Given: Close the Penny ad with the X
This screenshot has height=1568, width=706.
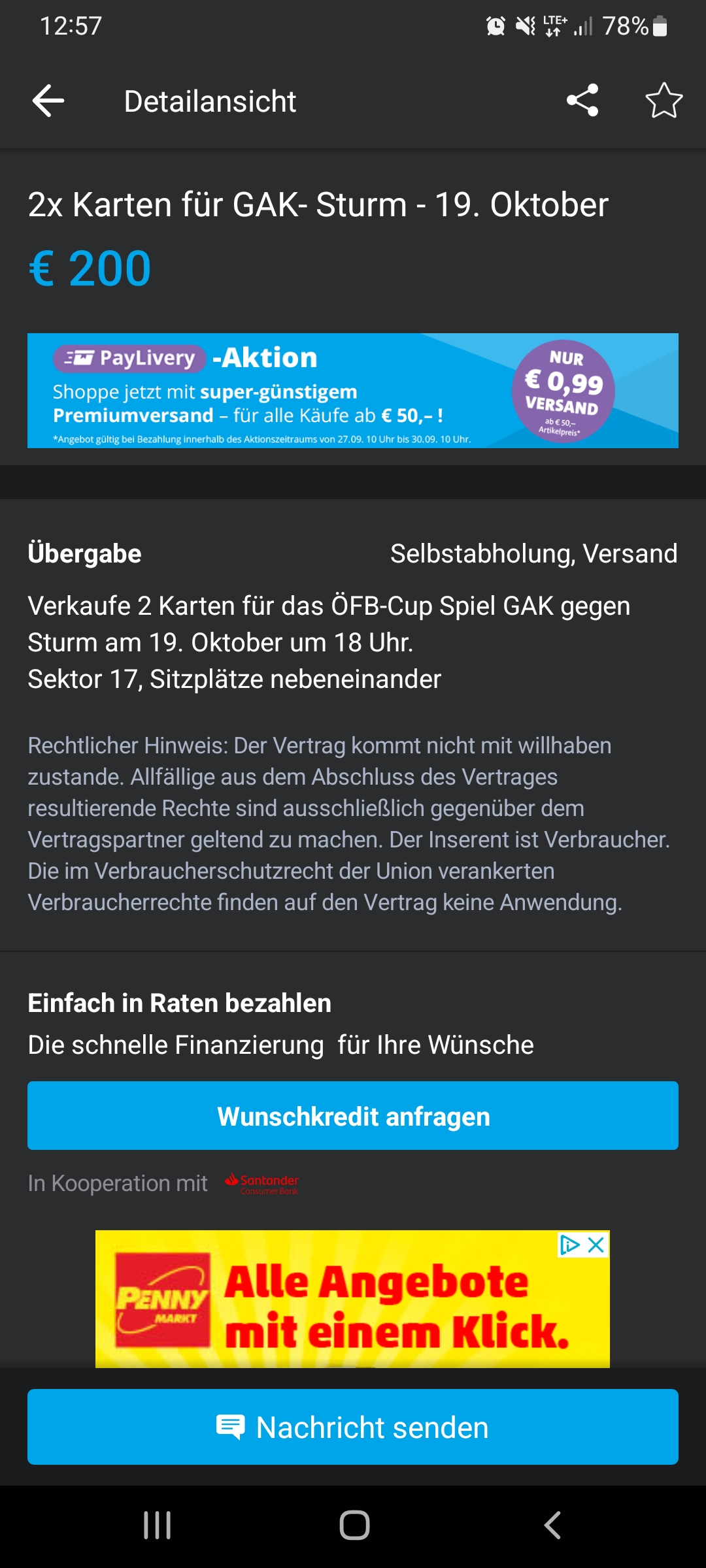Looking at the screenshot, I should click(x=596, y=1245).
